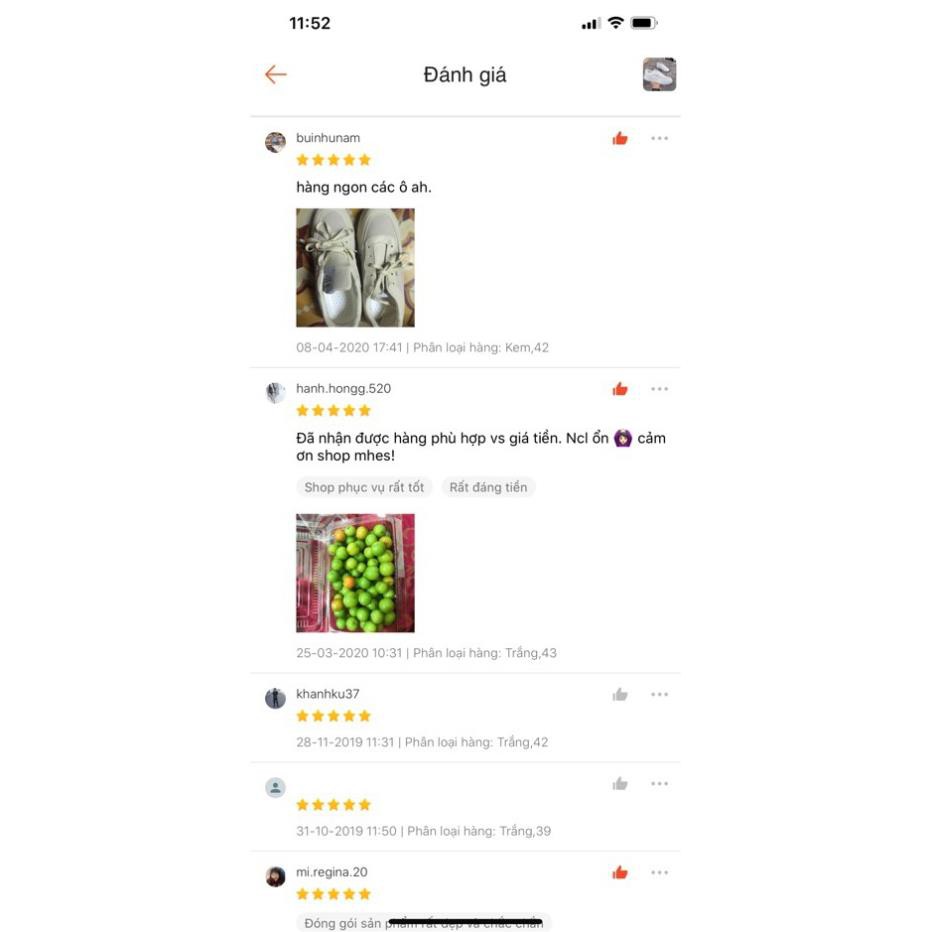
Task: View buinhunam's shoe review photo
Action: 355,267
